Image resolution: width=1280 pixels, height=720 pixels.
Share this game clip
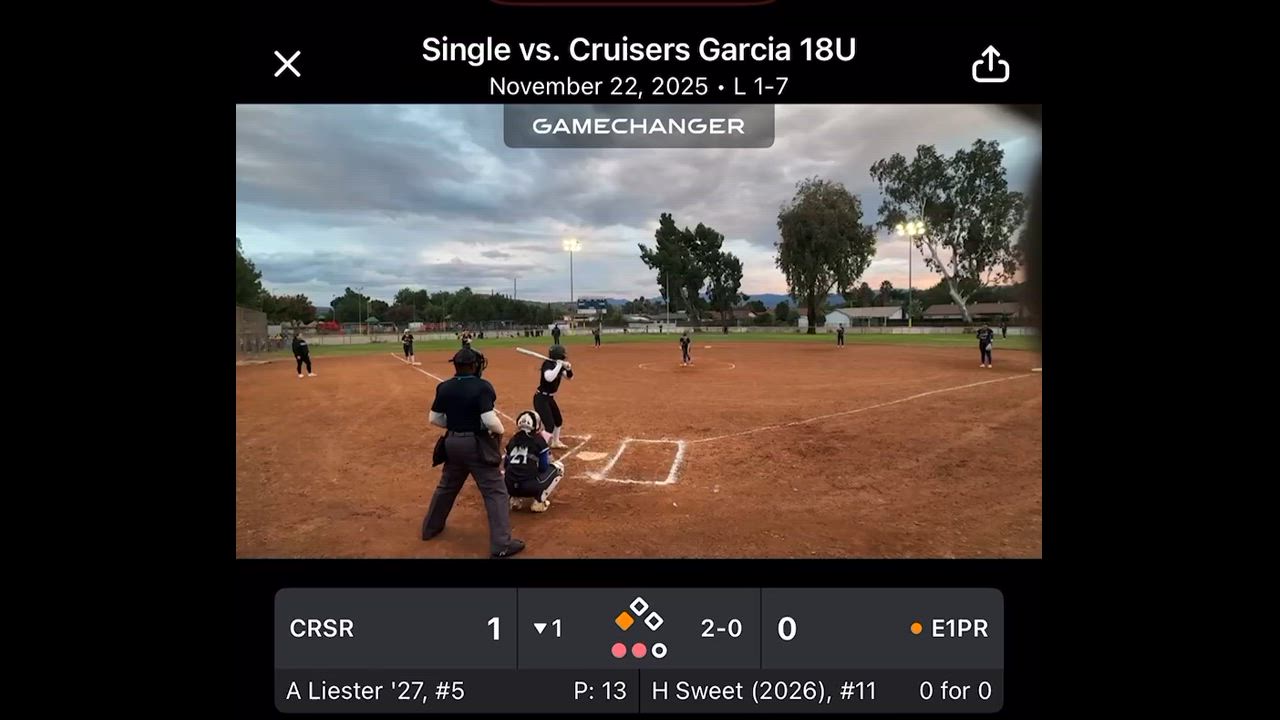coord(990,65)
